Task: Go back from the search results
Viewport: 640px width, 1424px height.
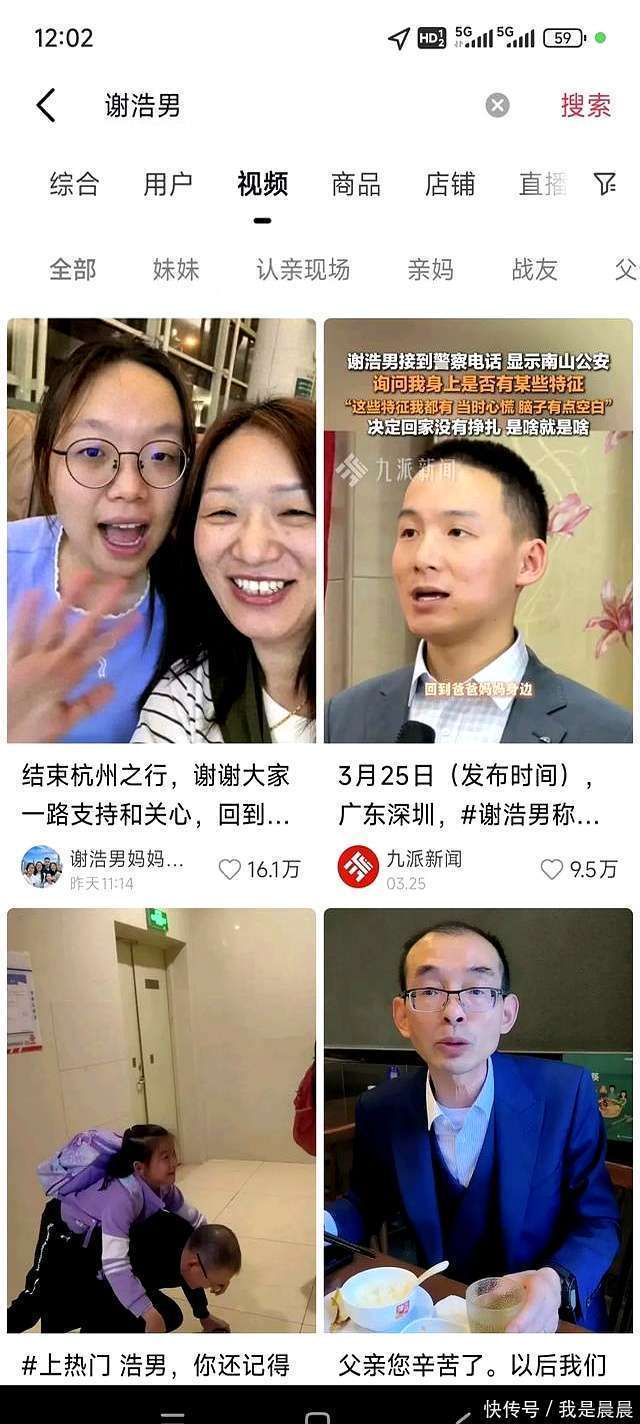Action: coord(46,105)
